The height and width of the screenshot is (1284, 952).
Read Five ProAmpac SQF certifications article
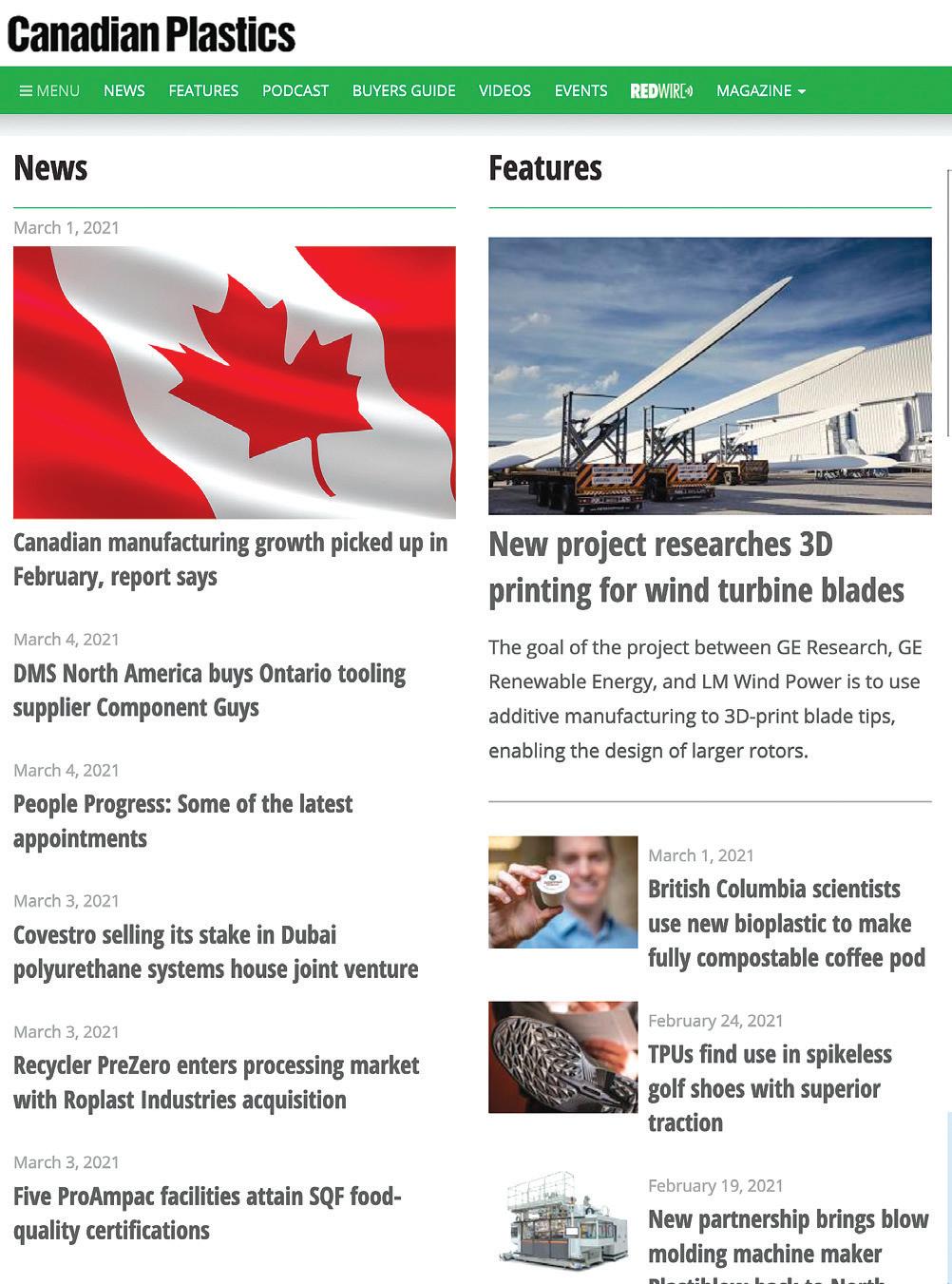(207, 1213)
